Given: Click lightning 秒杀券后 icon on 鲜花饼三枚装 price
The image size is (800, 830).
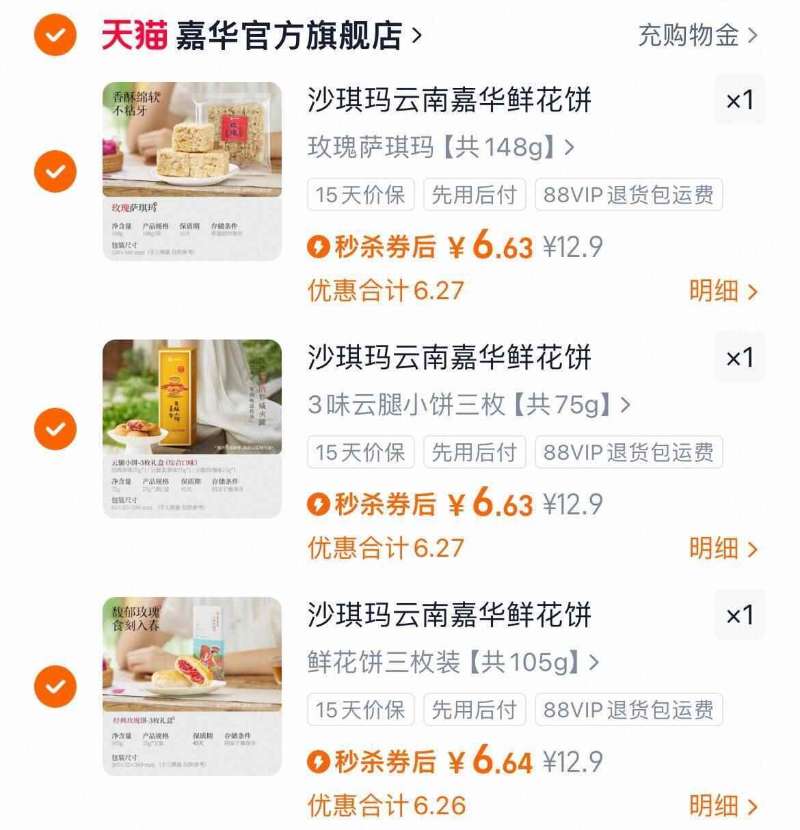Looking at the screenshot, I should (x=320, y=760).
